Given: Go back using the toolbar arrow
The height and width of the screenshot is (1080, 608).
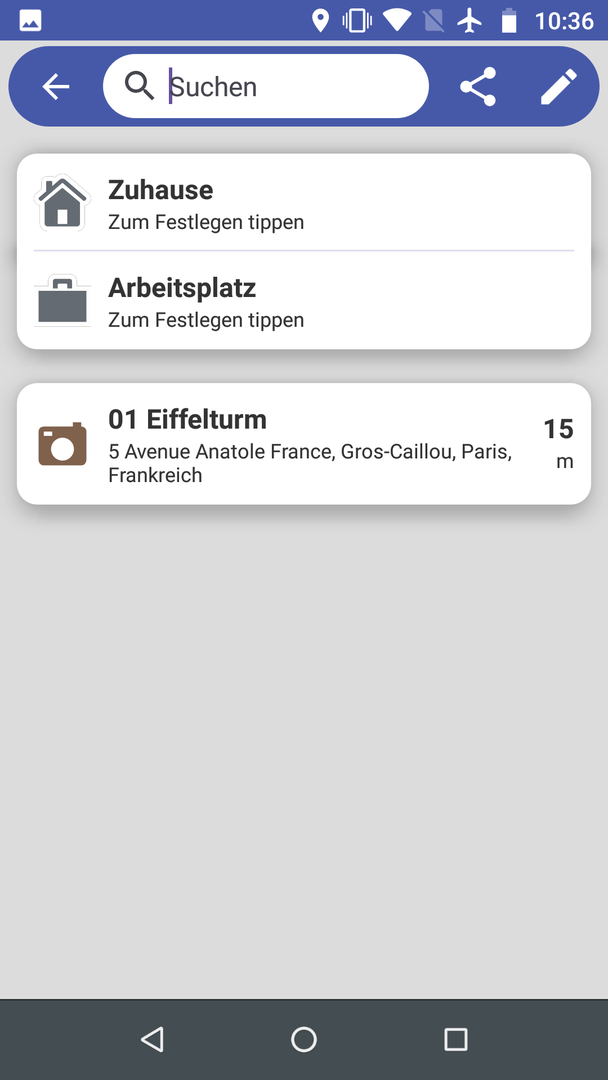Looking at the screenshot, I should tap(56, 87).
